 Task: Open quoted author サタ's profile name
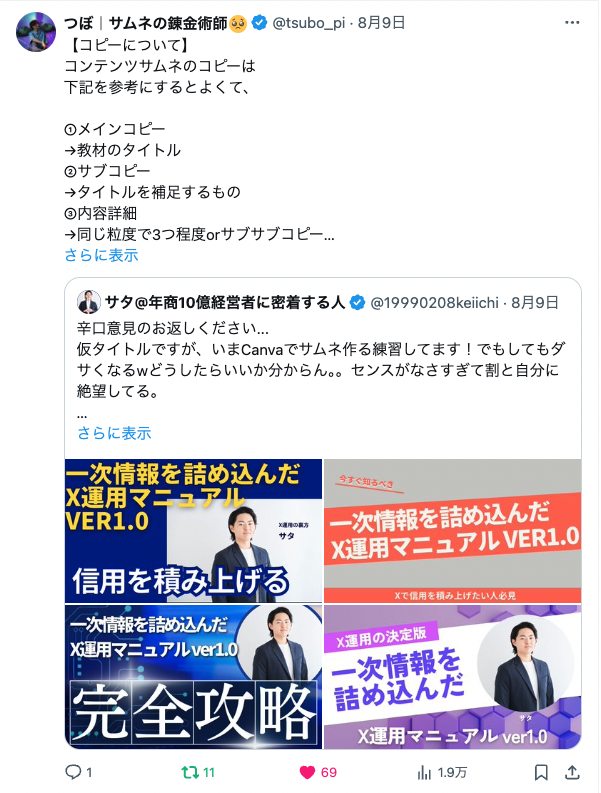tap(225, 302)
